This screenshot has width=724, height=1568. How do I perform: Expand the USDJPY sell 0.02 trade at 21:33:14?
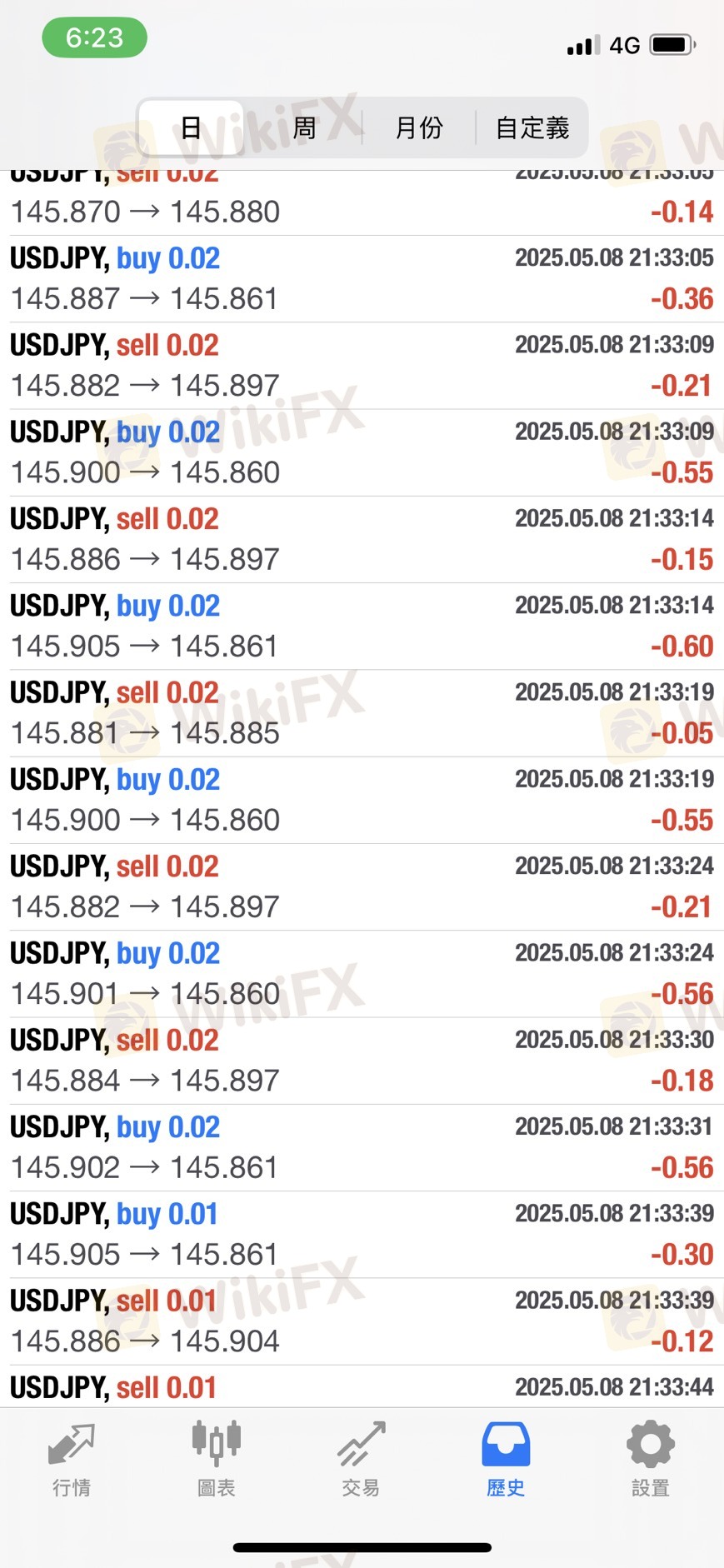point(362,540)
